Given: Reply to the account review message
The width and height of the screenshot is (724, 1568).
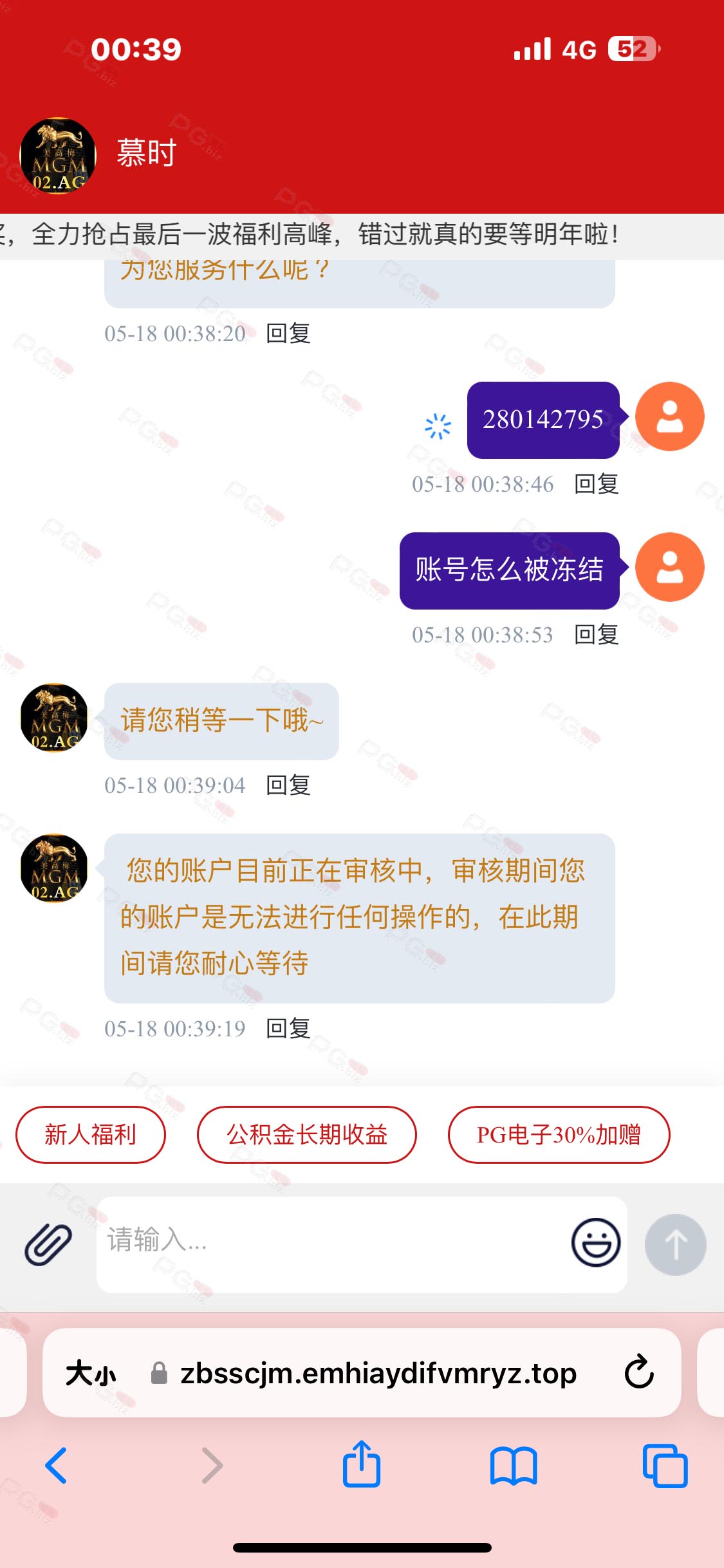Looking at the screenshot, I should point(288,1029).
